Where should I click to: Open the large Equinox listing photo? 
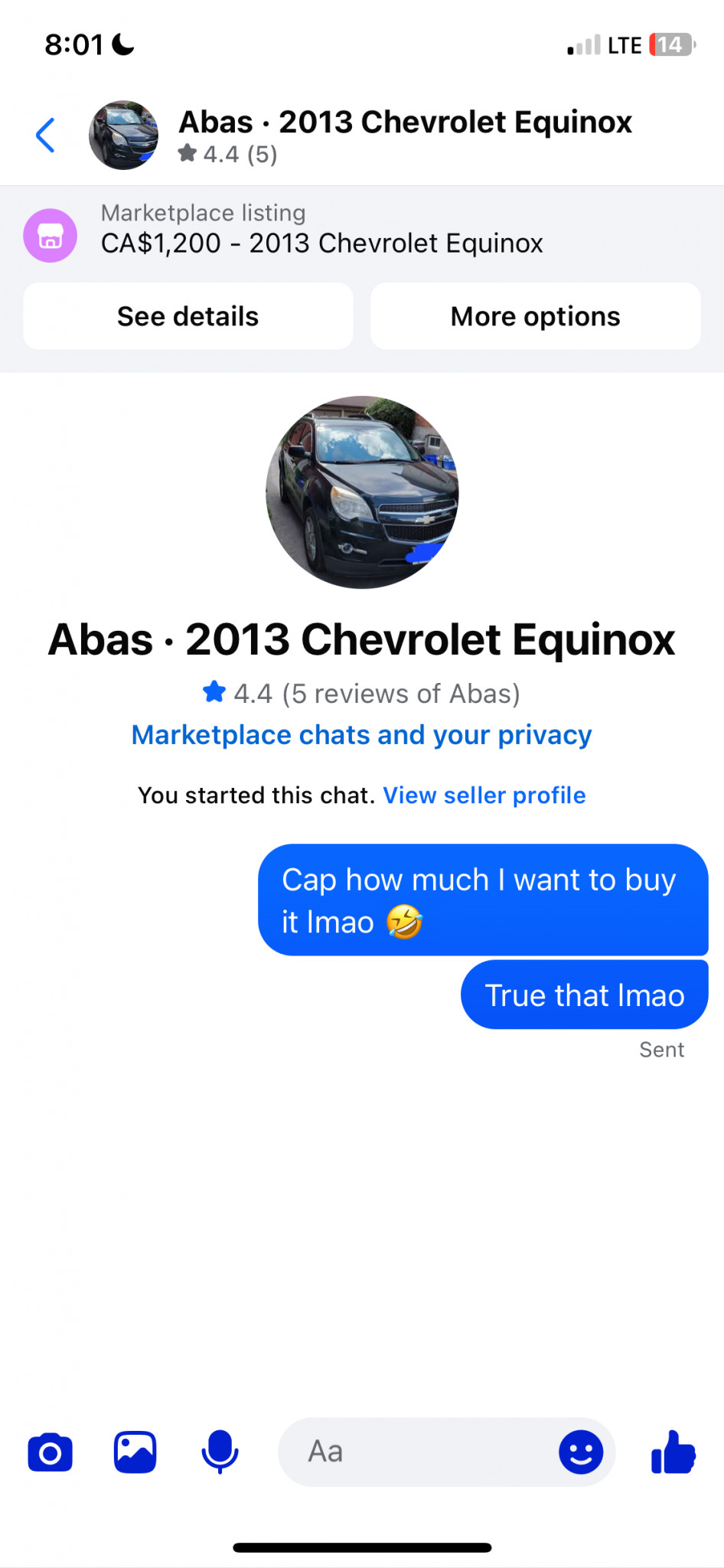[362, 492]
